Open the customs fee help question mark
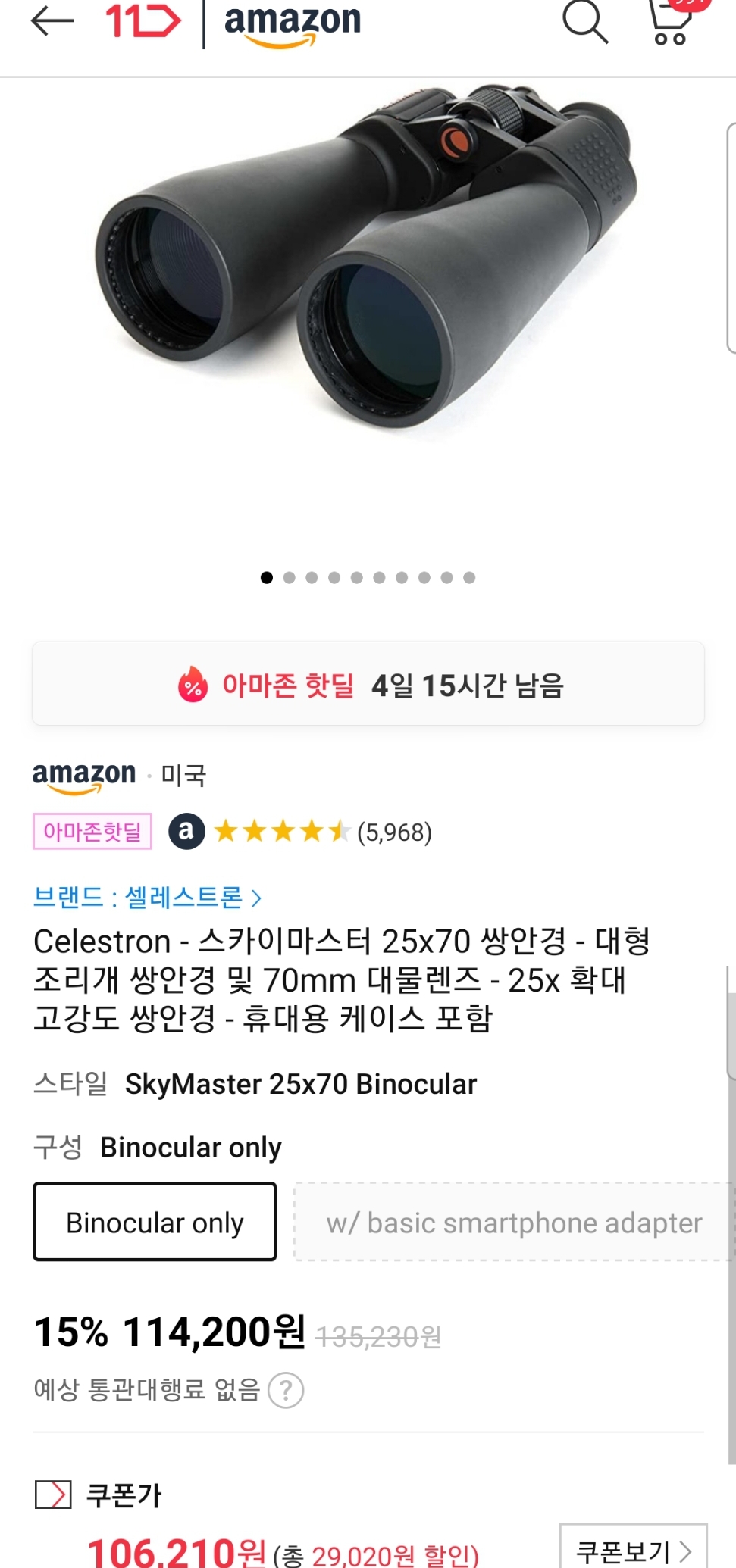 pyautogui.click(x=286, y=1390)
